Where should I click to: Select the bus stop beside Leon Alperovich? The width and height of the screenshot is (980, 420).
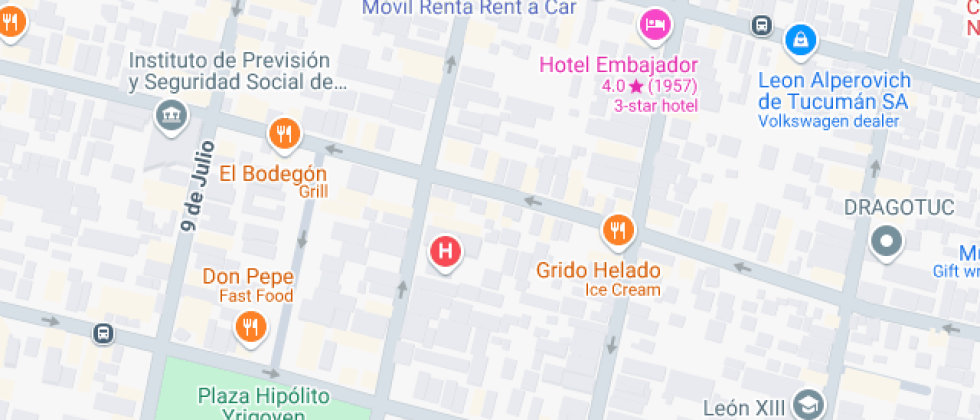[762, 25]
